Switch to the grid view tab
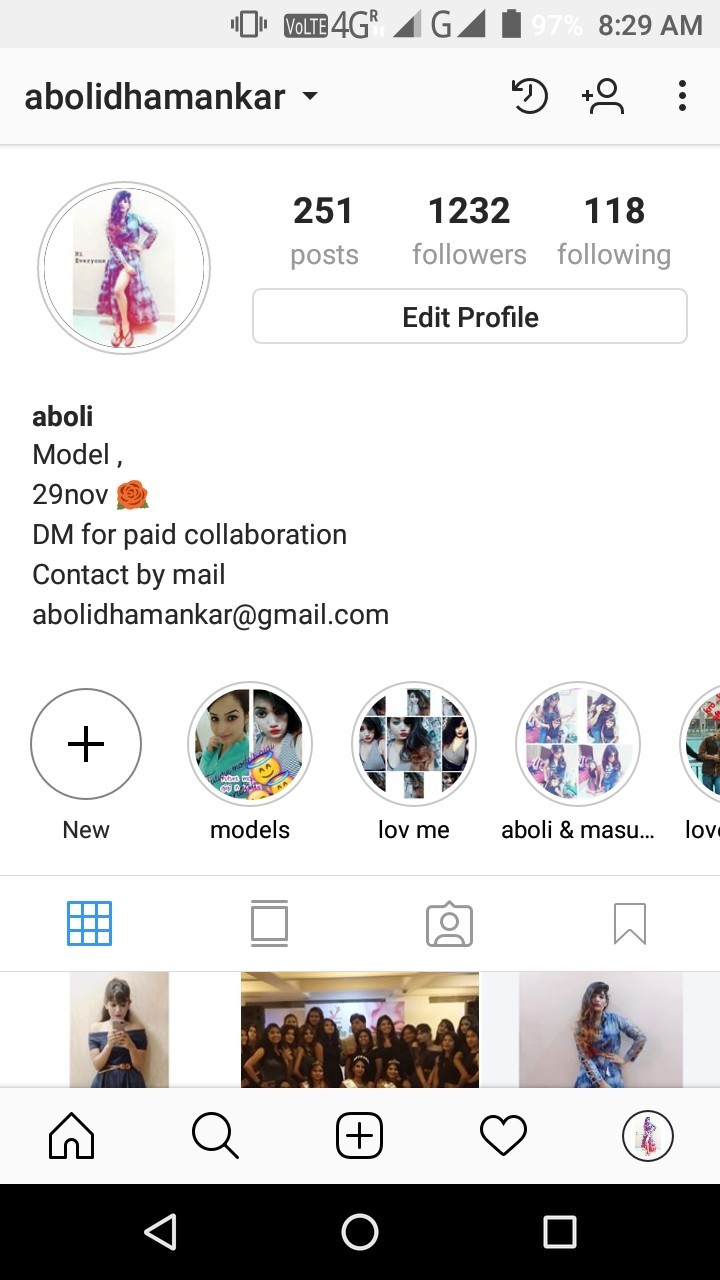Screen dimensions: 720x1280 pos(90,923)
